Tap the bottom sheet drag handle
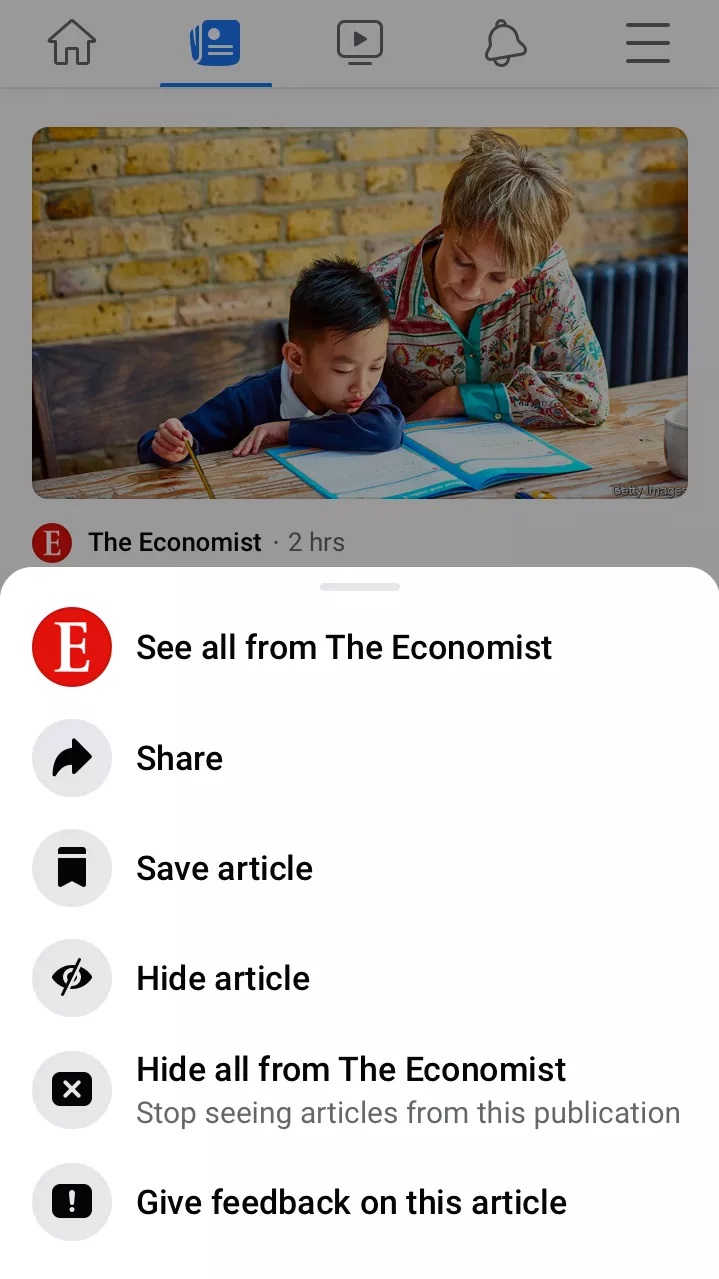Image resolution: width=719 pixels, height=1279 pixels. [x=359, y=587]
